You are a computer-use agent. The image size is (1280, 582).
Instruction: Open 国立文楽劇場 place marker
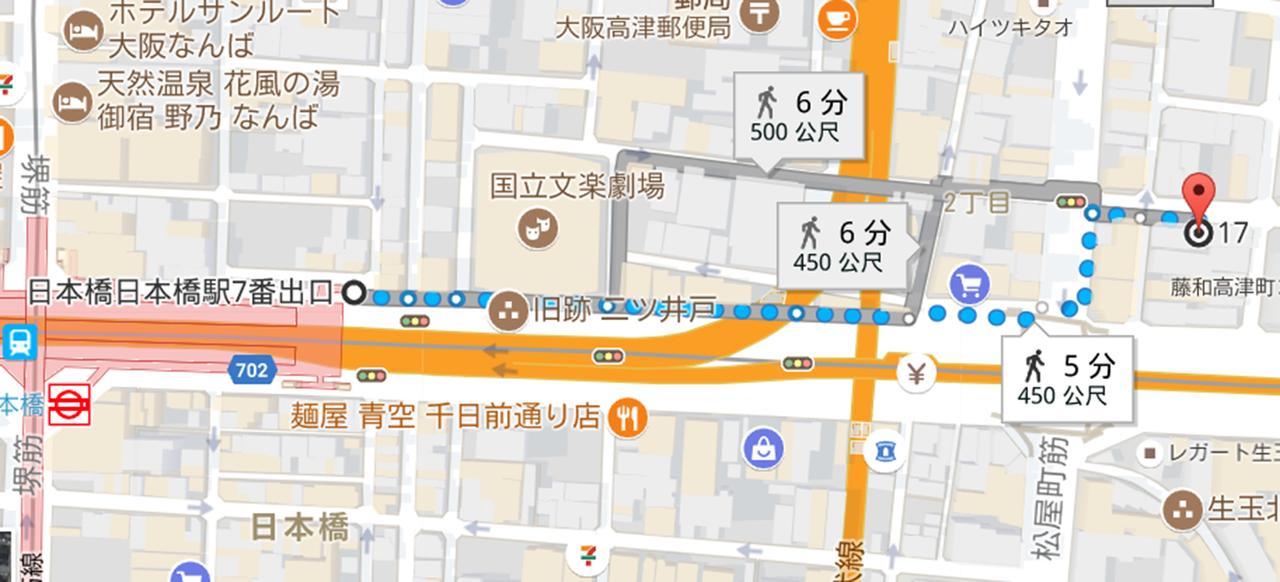pyautogui.click(x=539, y=229)
